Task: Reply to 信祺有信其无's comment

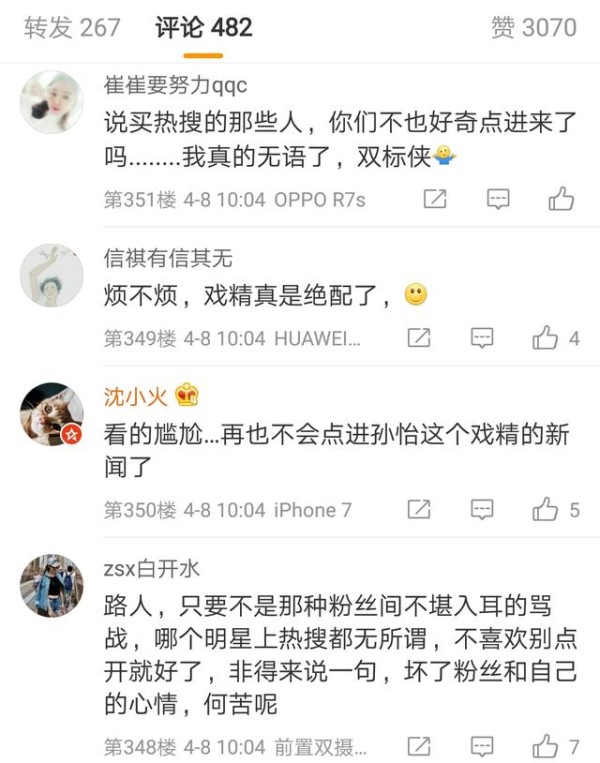Action: pos(482,338)
